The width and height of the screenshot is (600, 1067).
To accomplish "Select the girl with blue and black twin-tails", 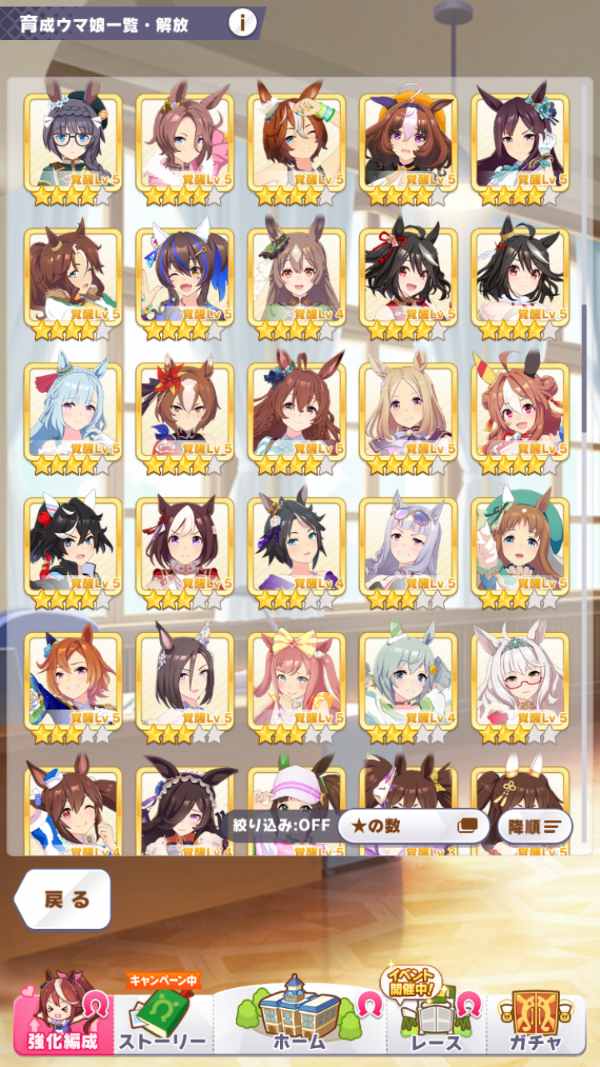I will 186,280.
